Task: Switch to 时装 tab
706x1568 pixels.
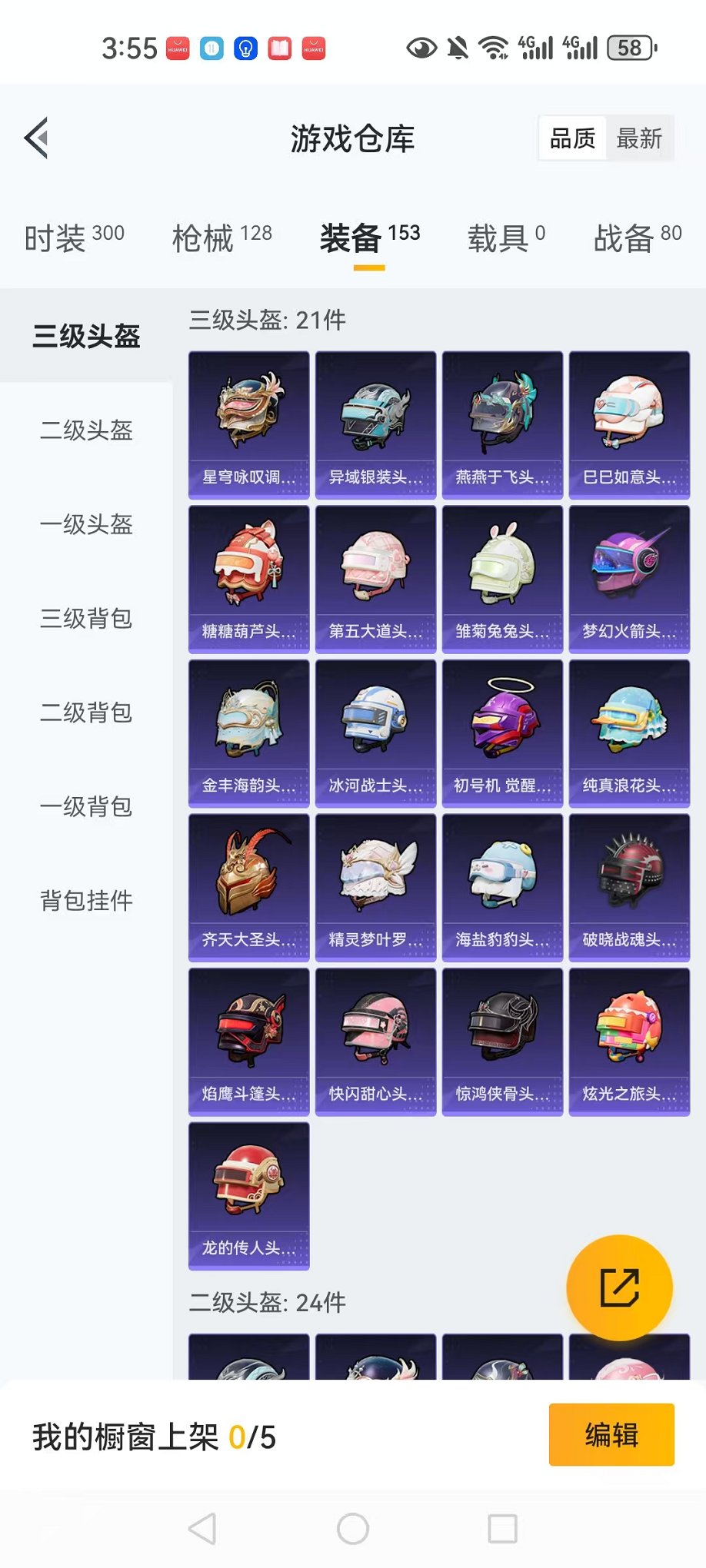Action: 74,238
